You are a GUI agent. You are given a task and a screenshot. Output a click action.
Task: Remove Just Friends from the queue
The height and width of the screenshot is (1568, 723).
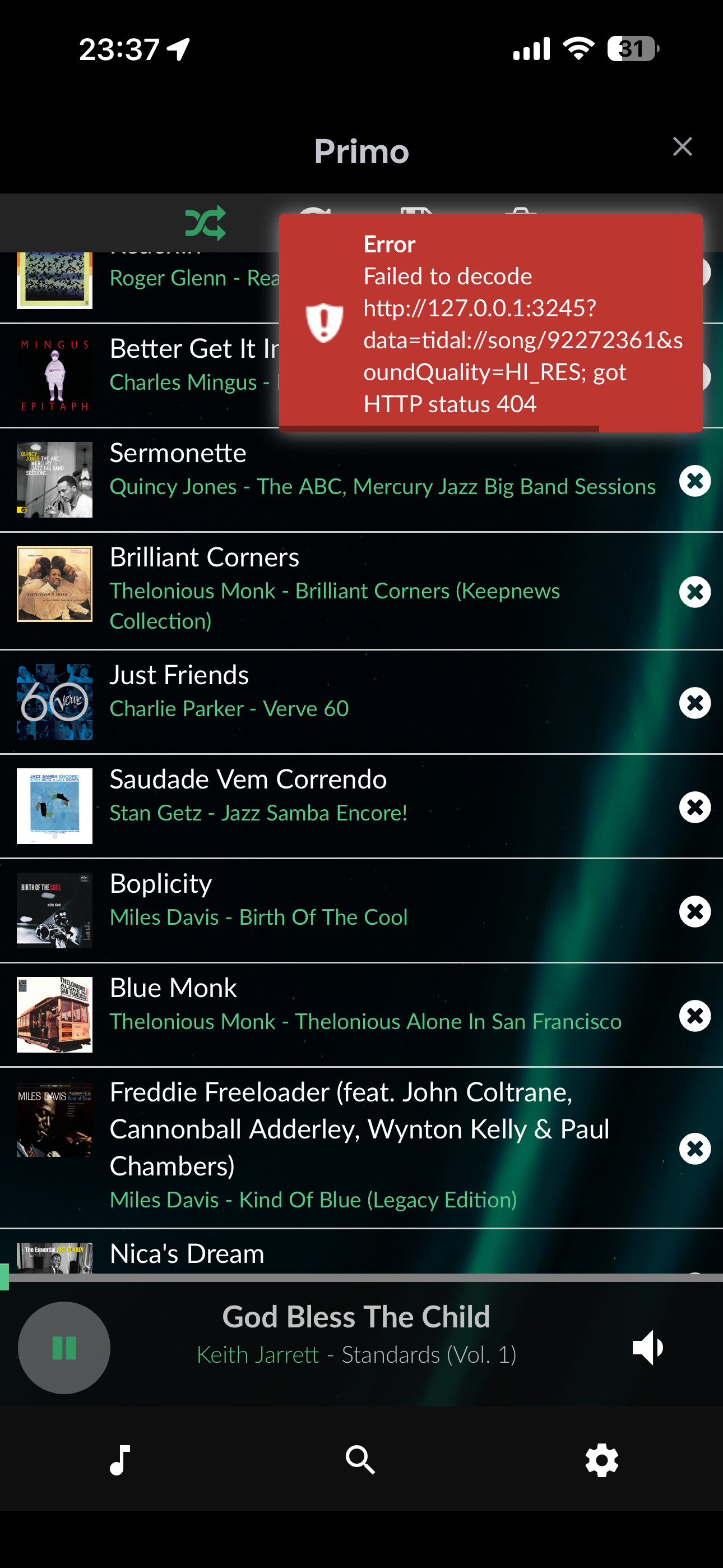pyautogui.click(x=694, y=703)
